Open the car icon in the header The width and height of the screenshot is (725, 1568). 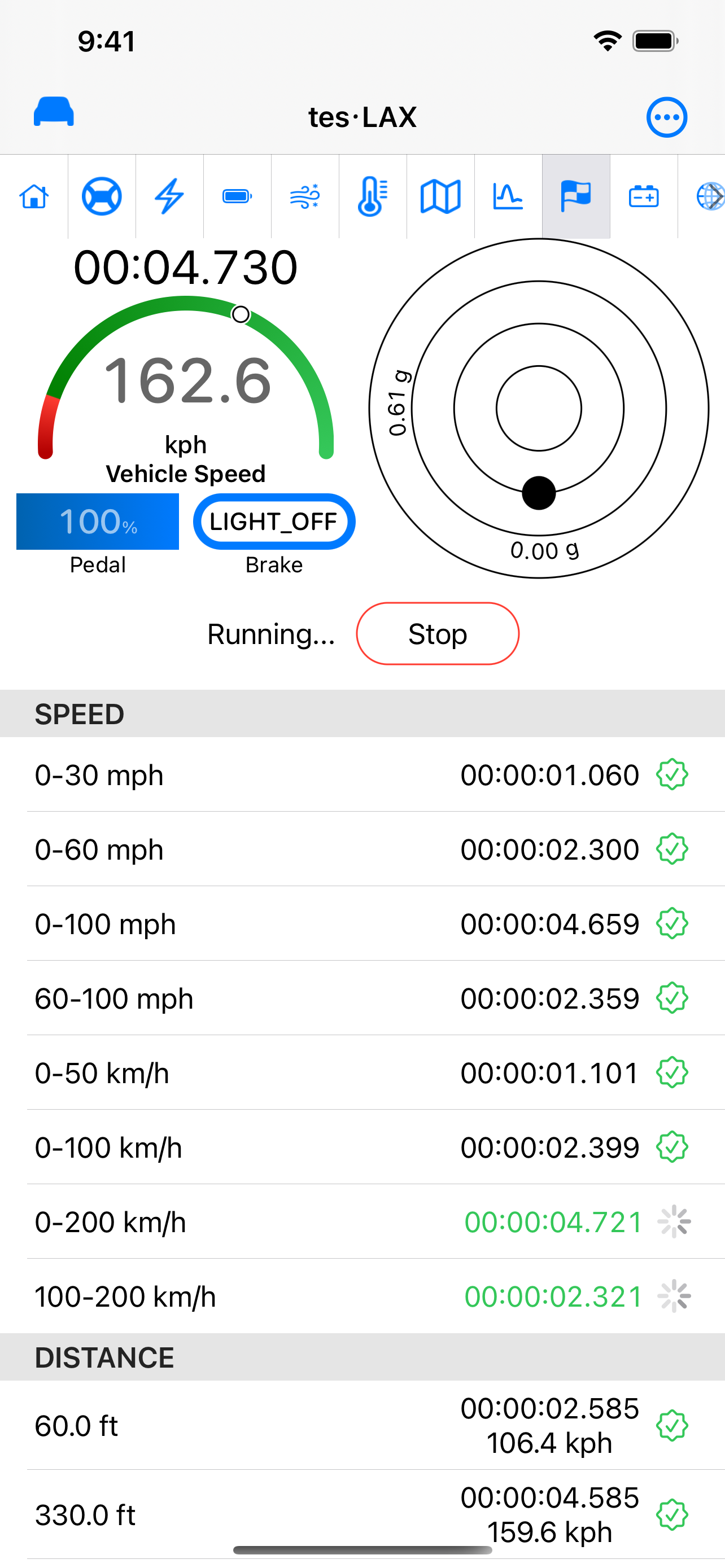(x=54, y=113)
